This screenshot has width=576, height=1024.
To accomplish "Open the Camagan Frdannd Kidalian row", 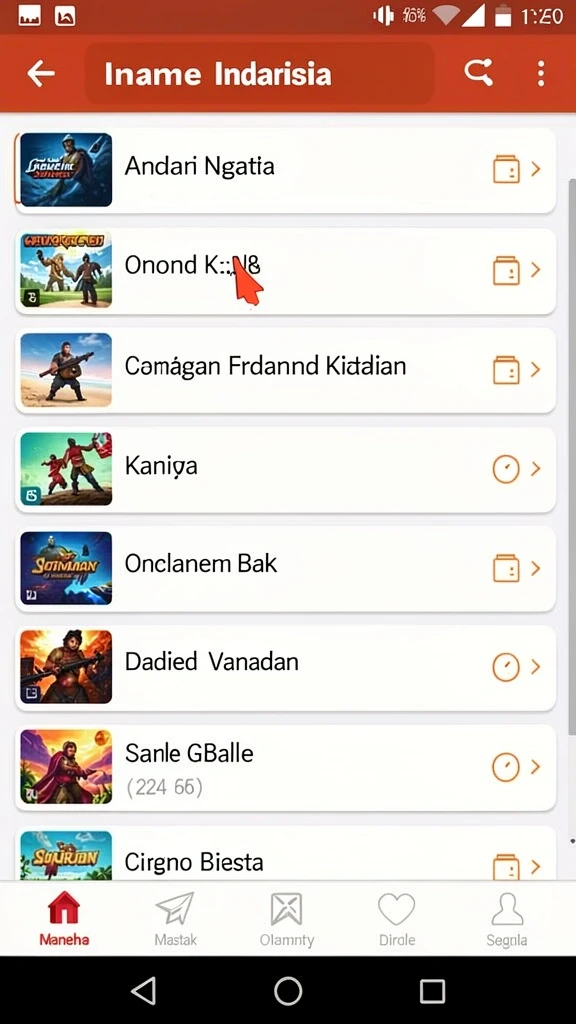I will coord(285,370).
